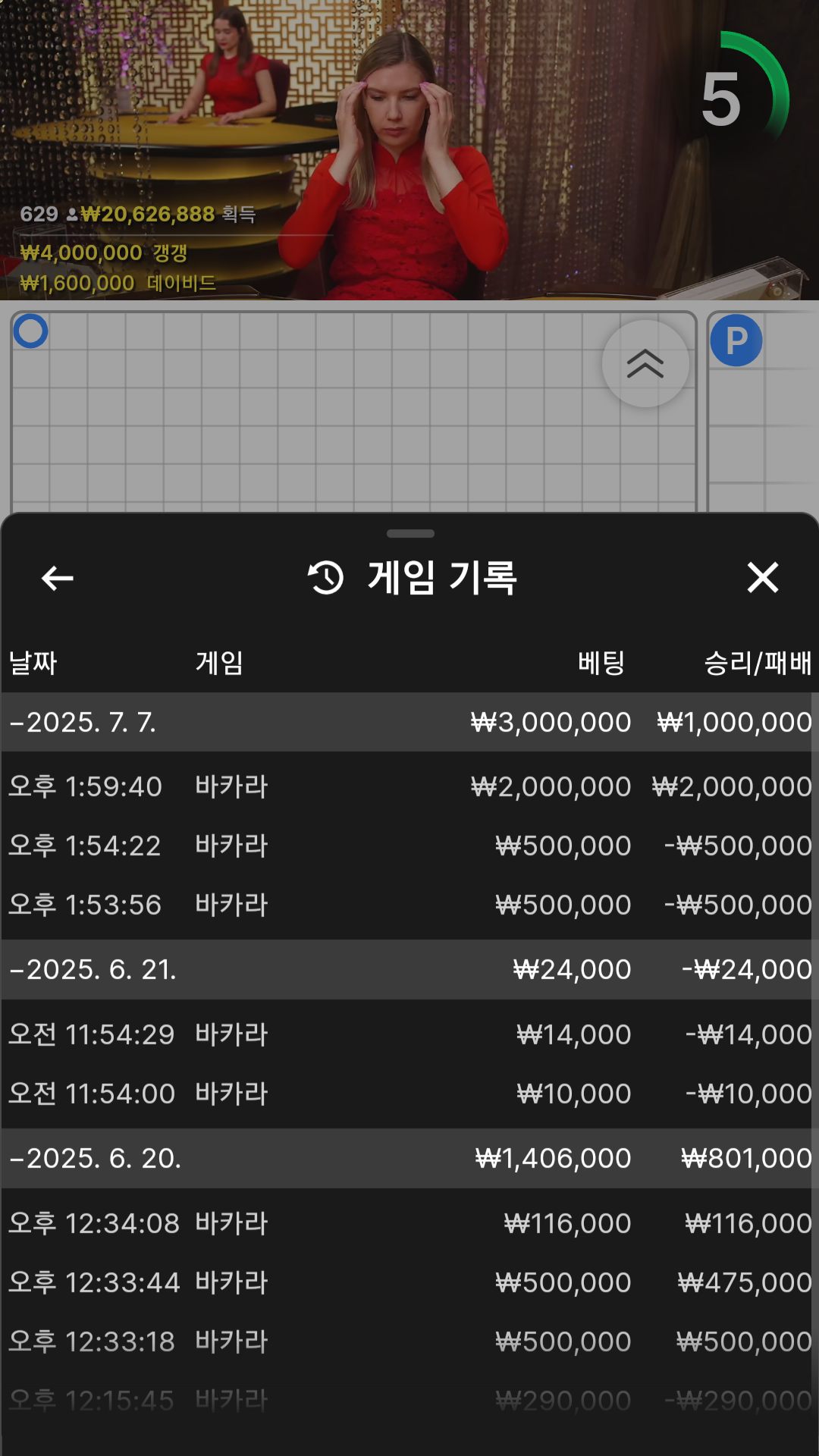Viewport: 819px width, 1456px height.
Task: Open the 오후 1:59:40 바카라 record
Action: (409, 786)
